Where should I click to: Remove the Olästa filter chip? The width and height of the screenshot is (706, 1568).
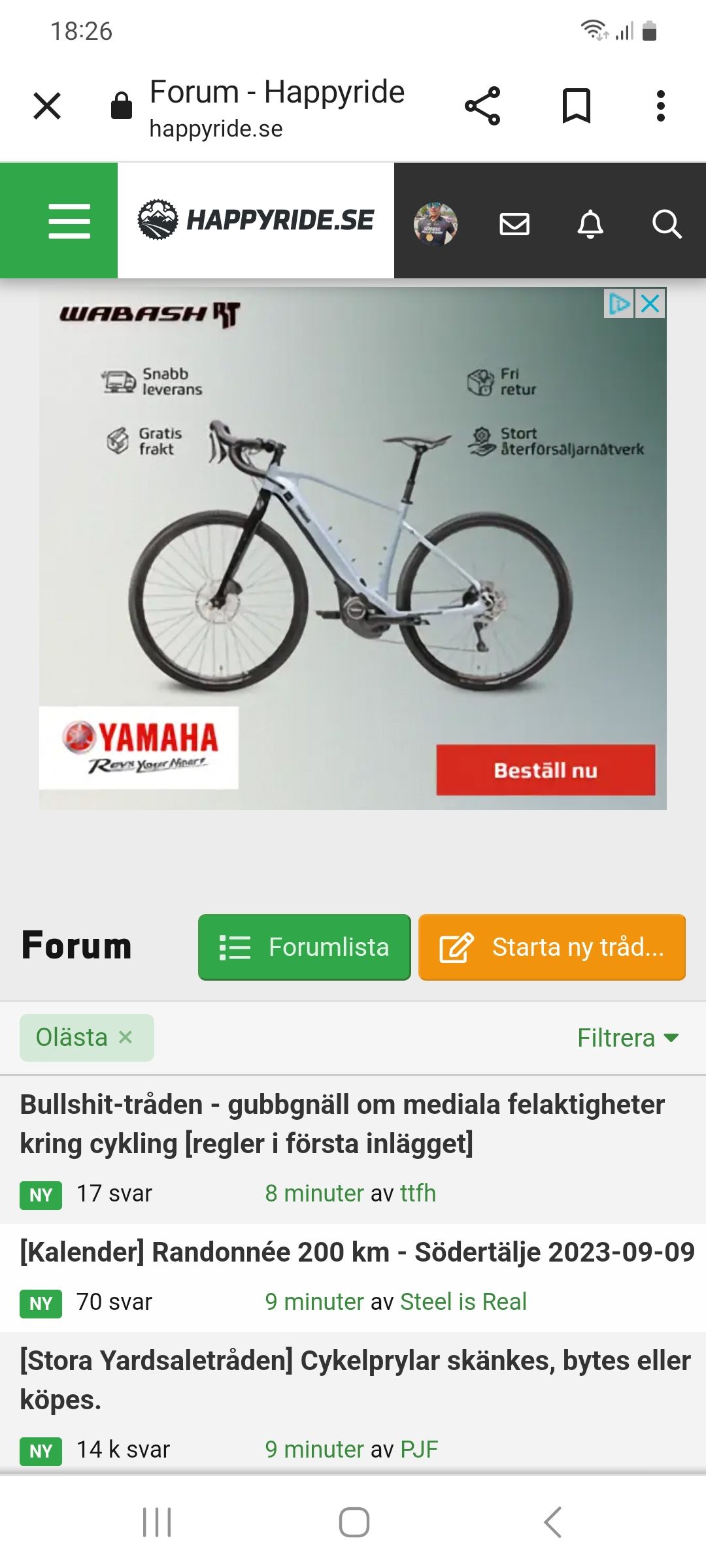click(126, 1037)
